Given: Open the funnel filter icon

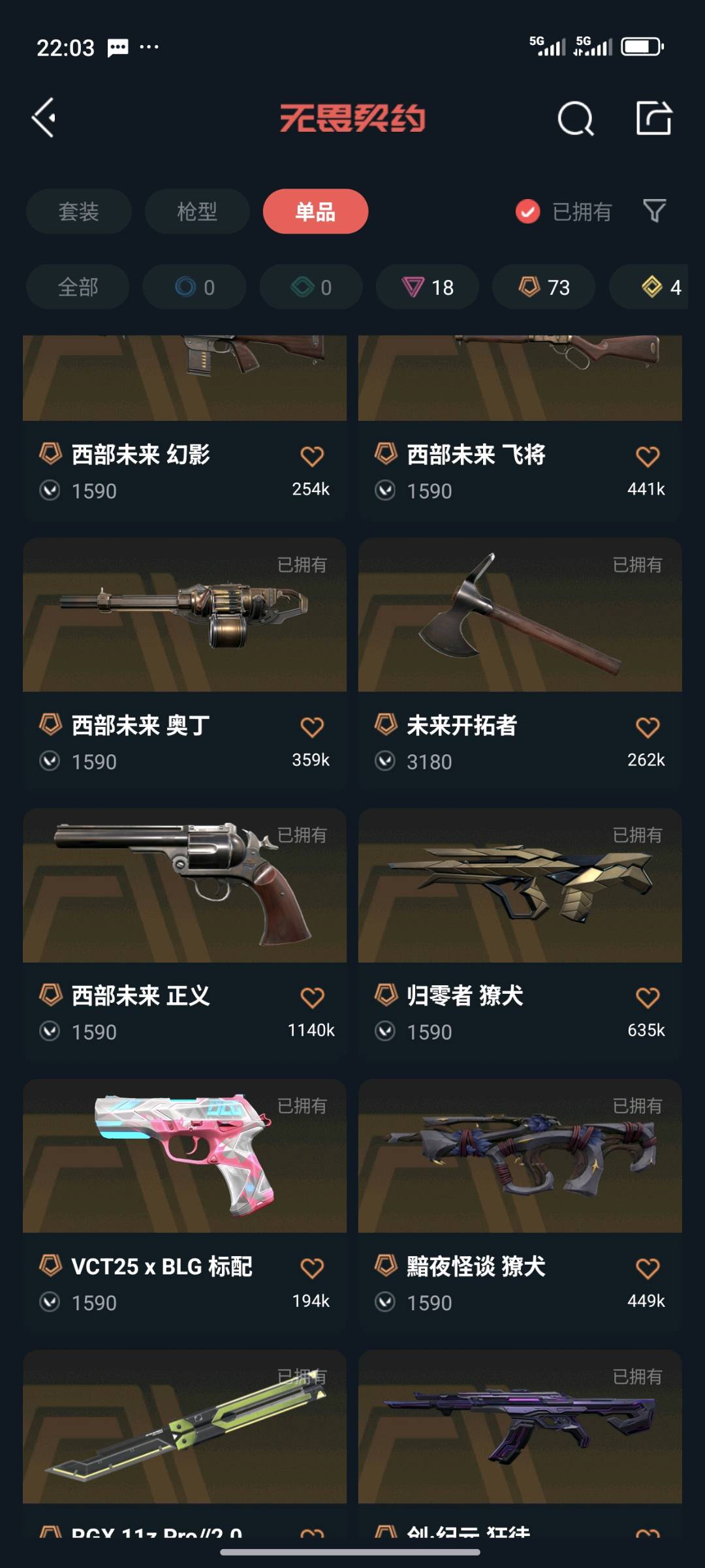Looking at the screenshot, I should (654, 211).
